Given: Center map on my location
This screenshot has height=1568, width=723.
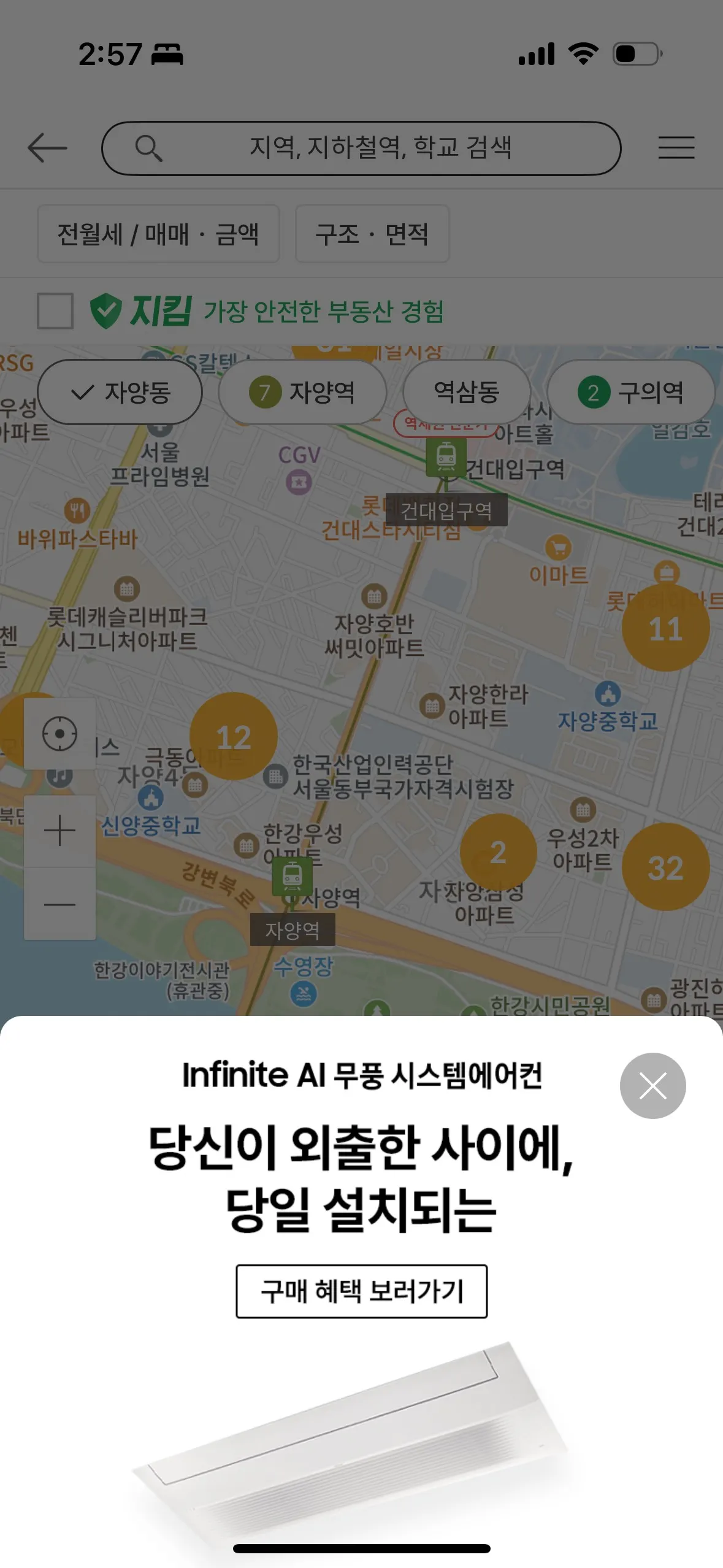Looking at the screenshot, I should point(59,734).
